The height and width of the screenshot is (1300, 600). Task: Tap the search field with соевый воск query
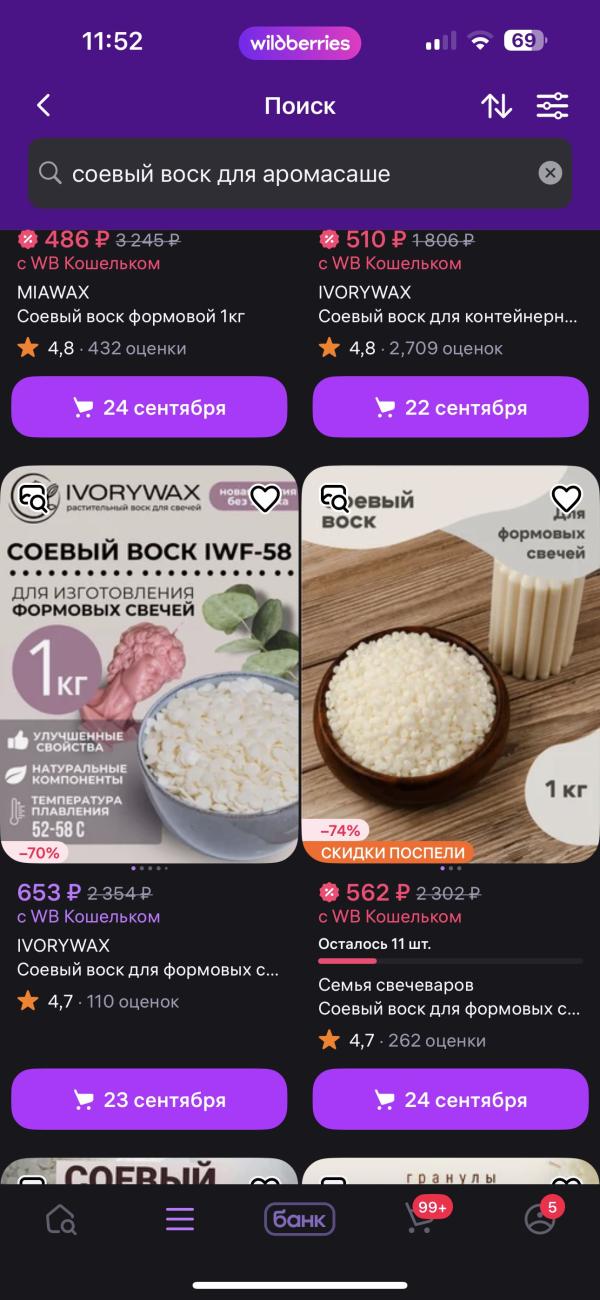click(x=290, y=174)
